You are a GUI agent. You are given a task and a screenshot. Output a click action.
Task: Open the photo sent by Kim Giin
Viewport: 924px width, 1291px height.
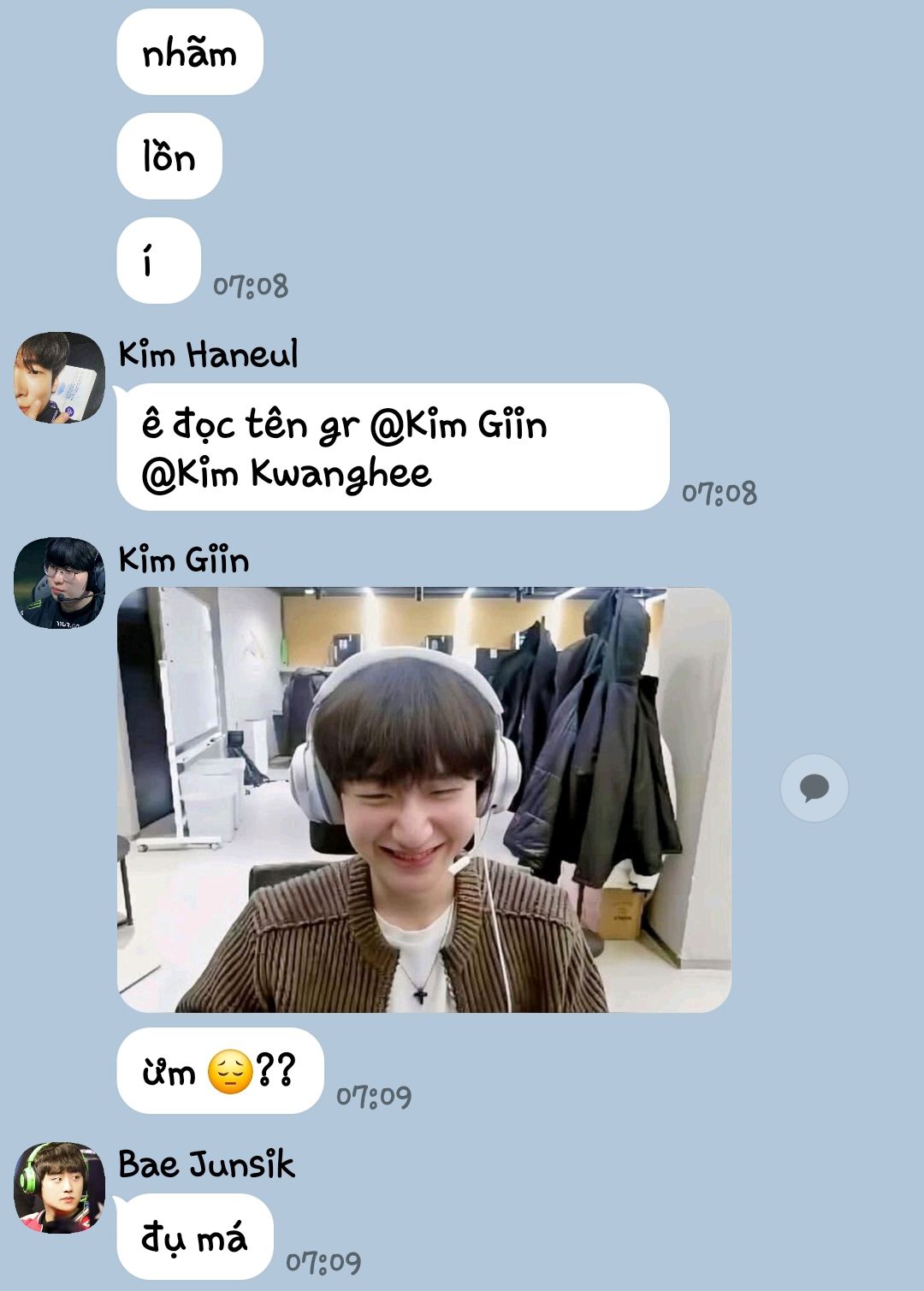click(x=423, y=799)
